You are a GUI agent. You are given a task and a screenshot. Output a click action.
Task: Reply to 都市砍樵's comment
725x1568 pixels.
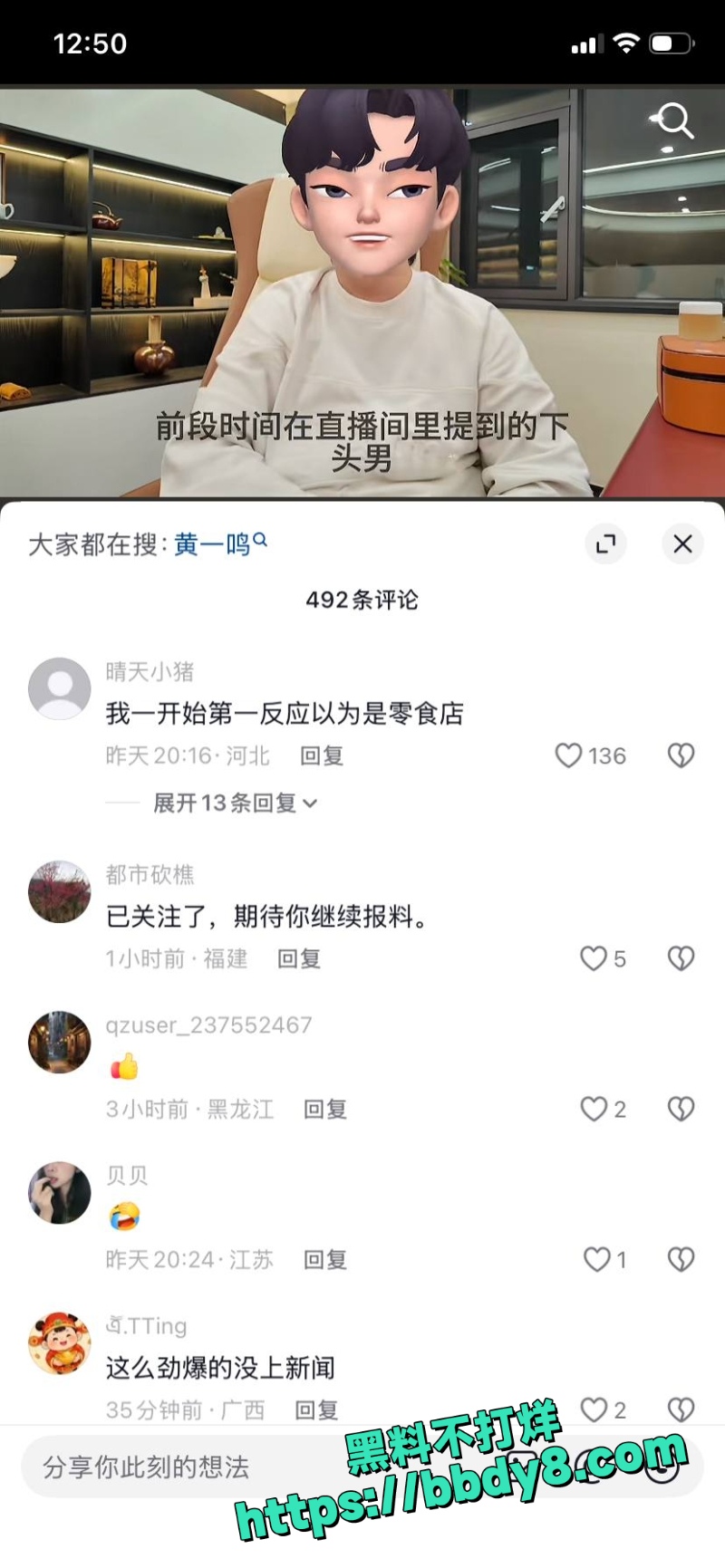[x=299, y=958]
